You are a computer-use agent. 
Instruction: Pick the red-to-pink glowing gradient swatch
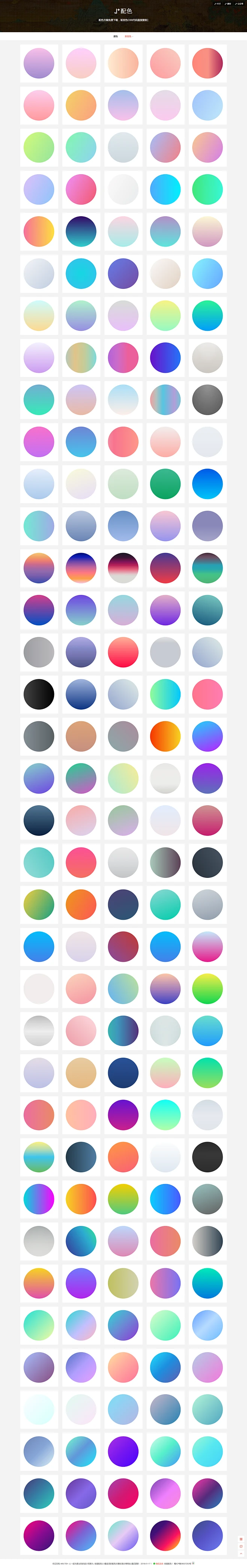tap(123, 652)
